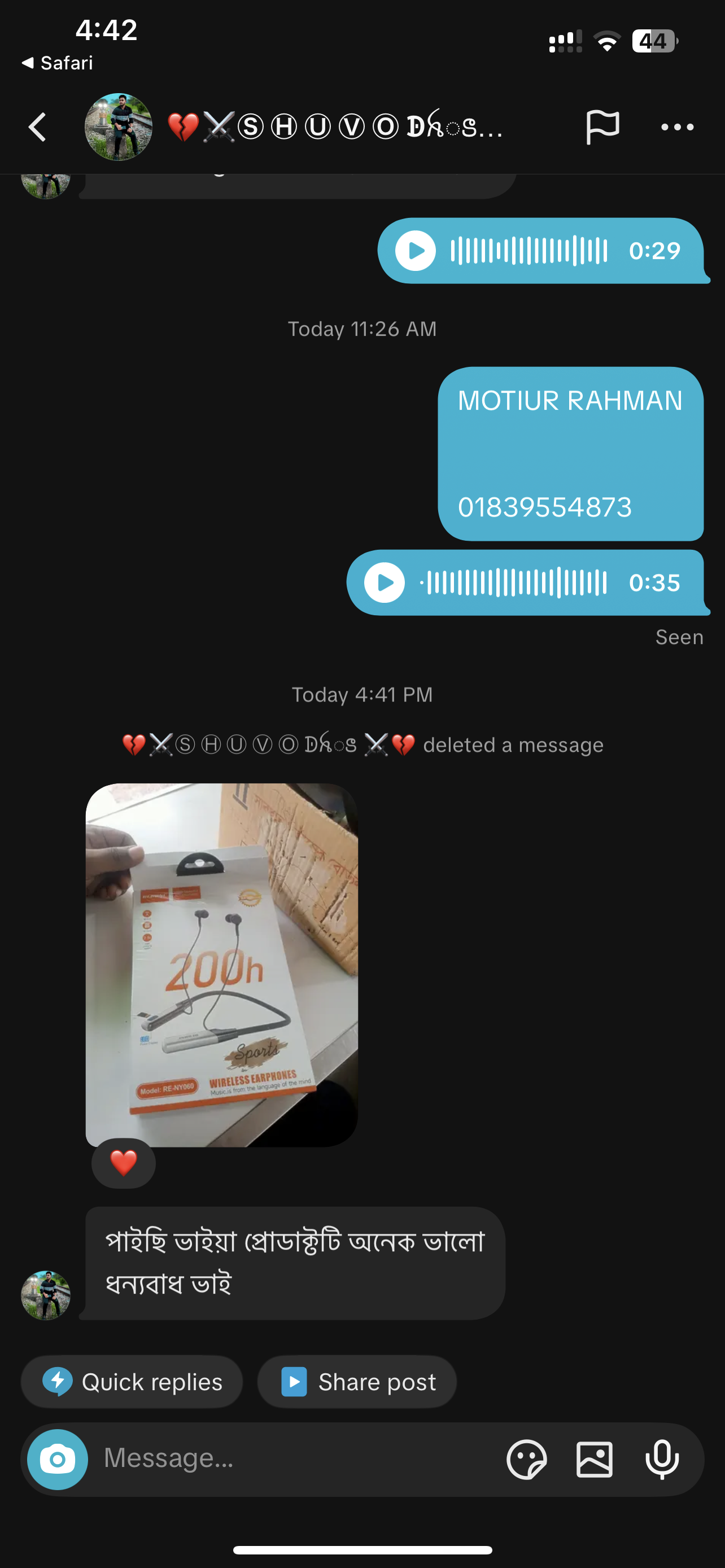The width and height of the screenshot is (725, 1568).
Task: Open the wireless earphones photo
Action: (x=221, y=965)
